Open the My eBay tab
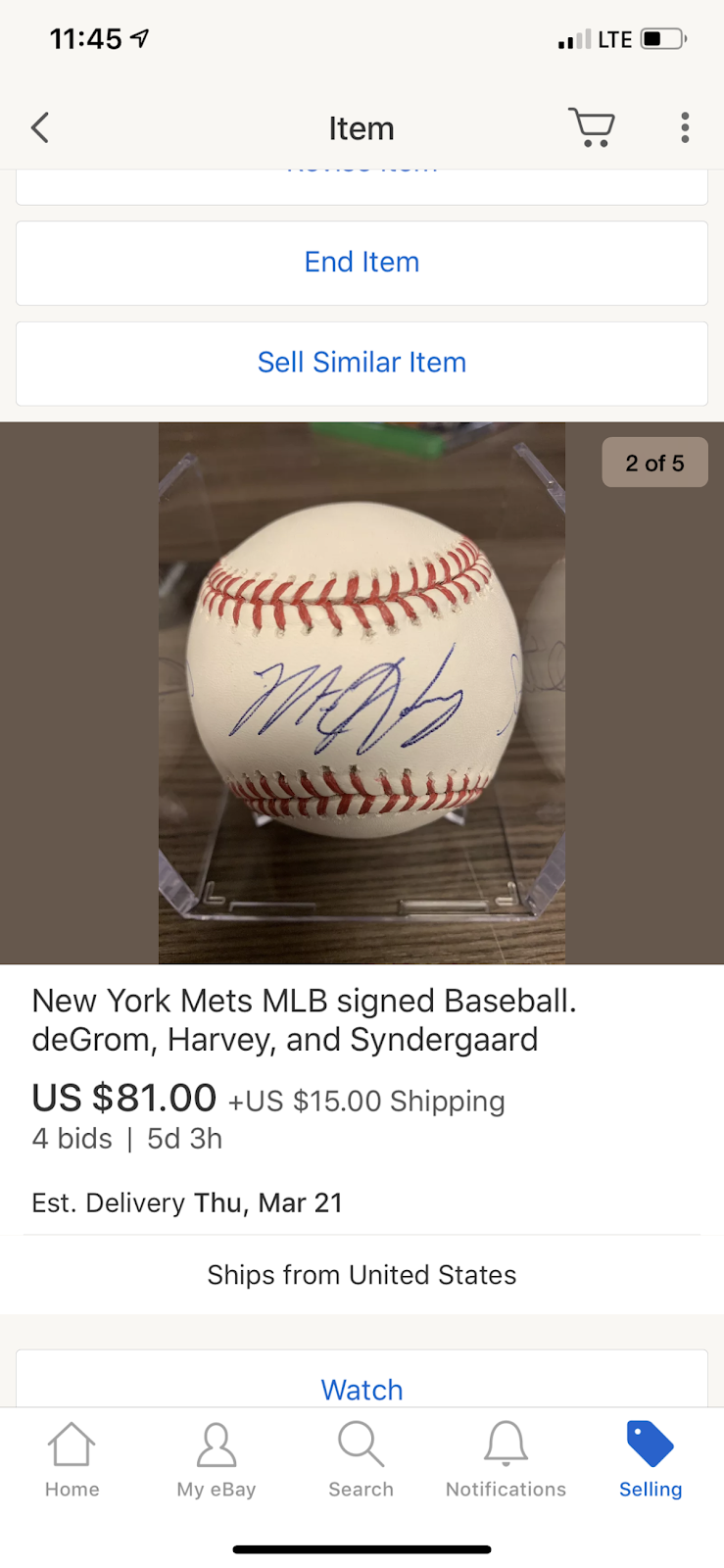The height and width of the screenshot is (1568, 724). click(x=217, y=1460)
